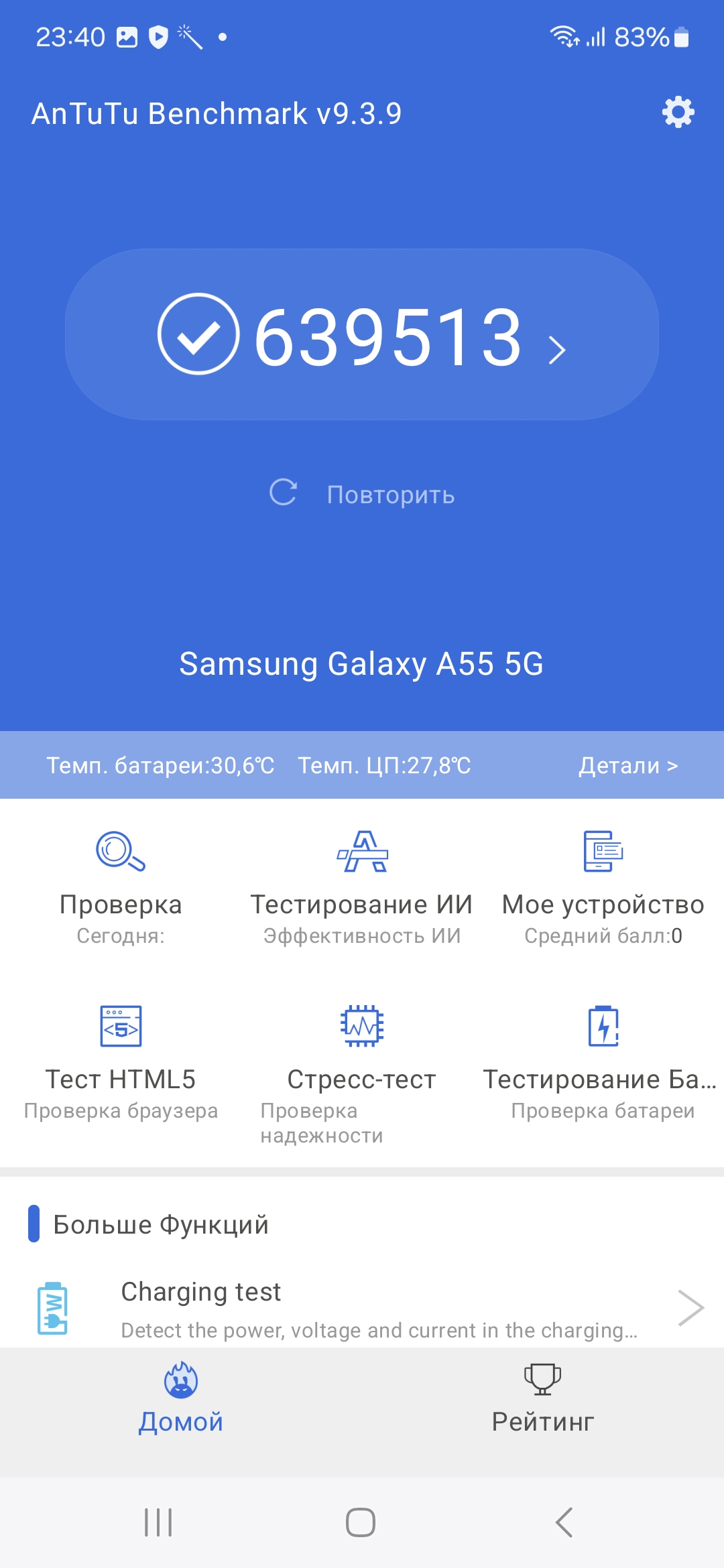
Task: Tap Повторить to rerun the benchmark
Action: pyautogui.click(x=362, y=495)
